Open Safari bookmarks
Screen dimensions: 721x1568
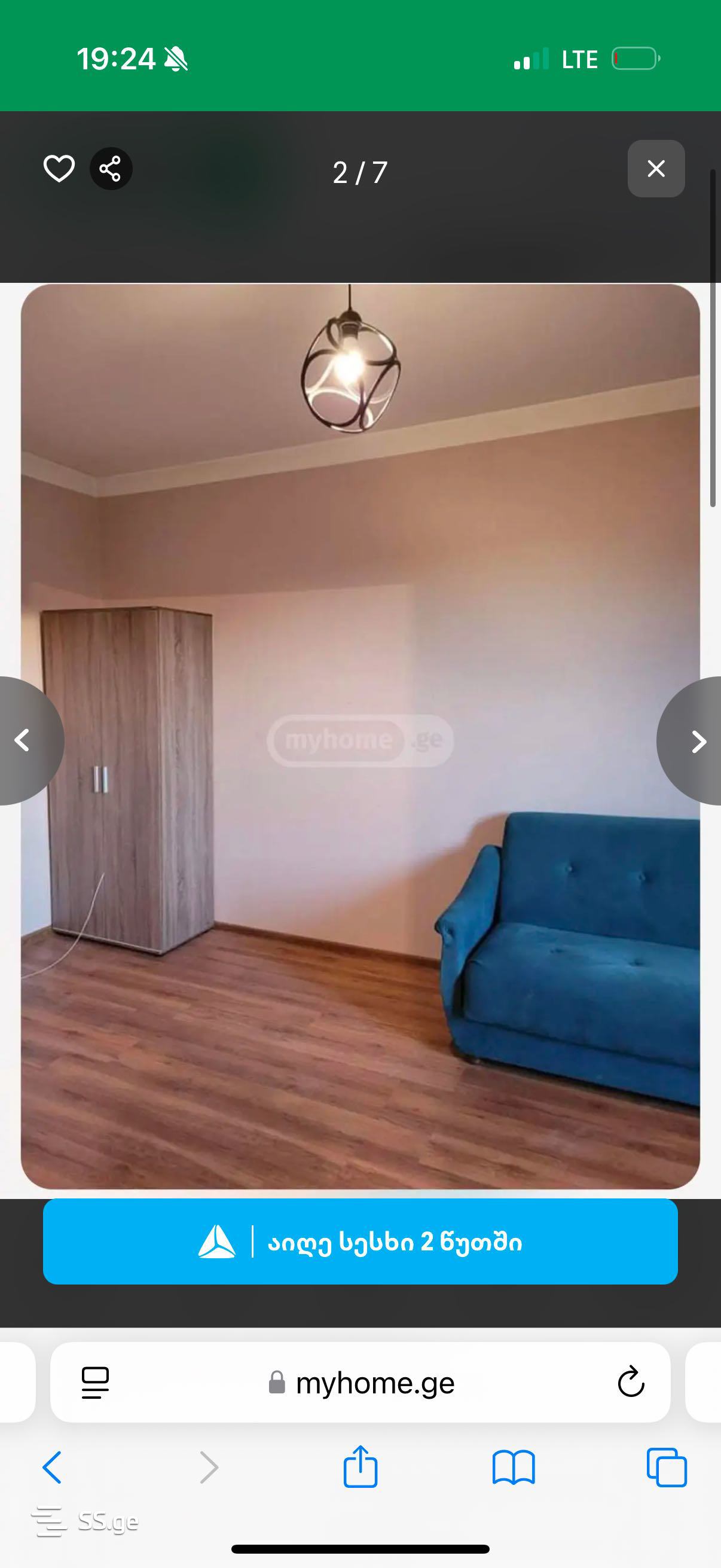513,1468
